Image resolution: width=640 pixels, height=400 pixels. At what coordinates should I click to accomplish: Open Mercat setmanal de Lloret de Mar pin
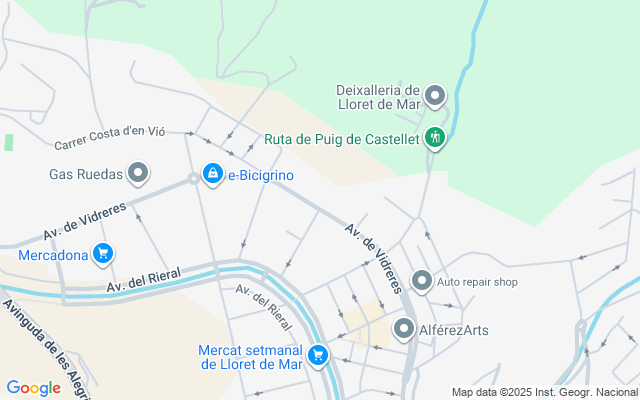318,355
